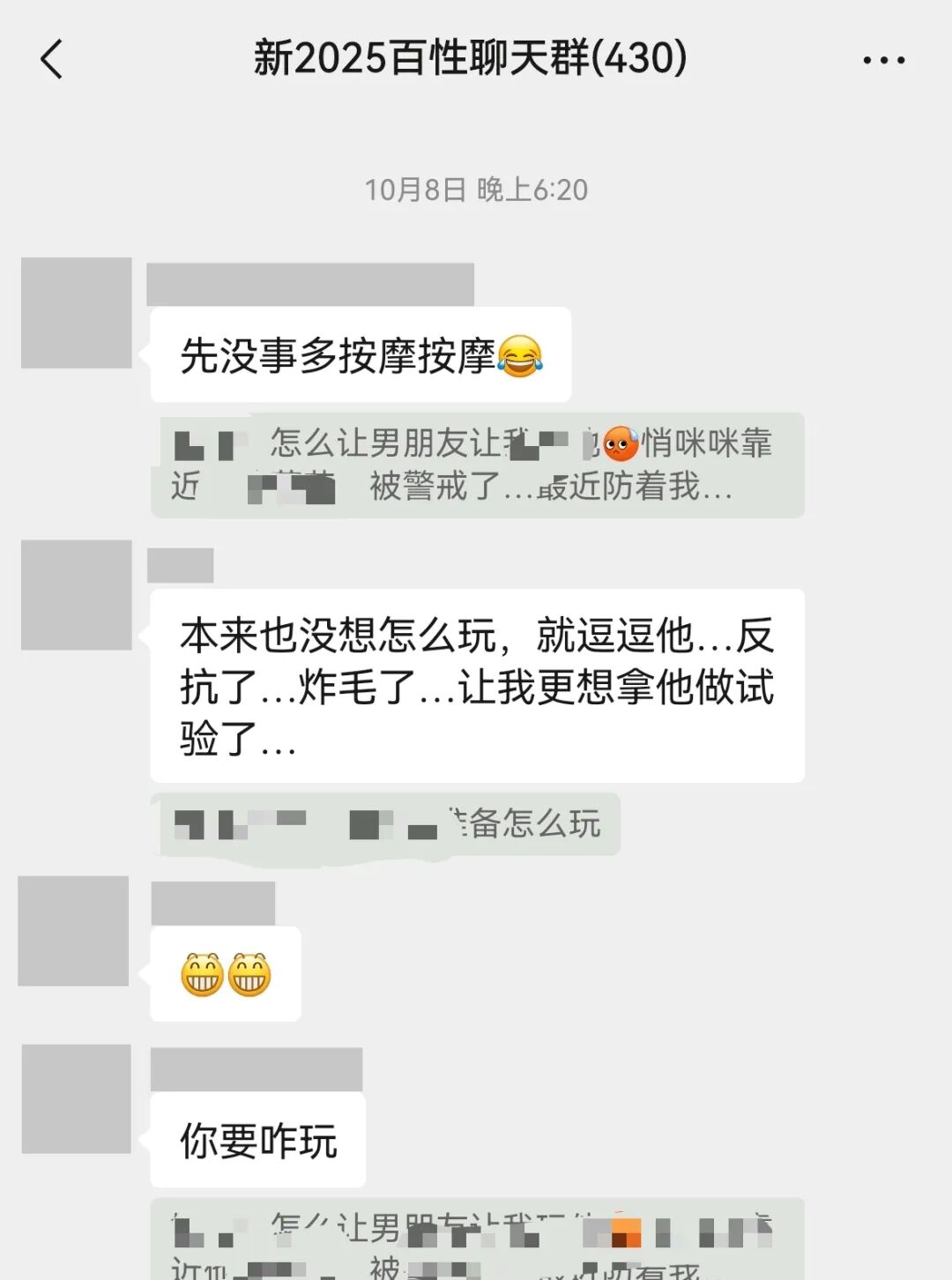Open avatar of sender of 本来也没想怎么玩 message
This screenshot has height=1280, width=952.
coord(77,595)
